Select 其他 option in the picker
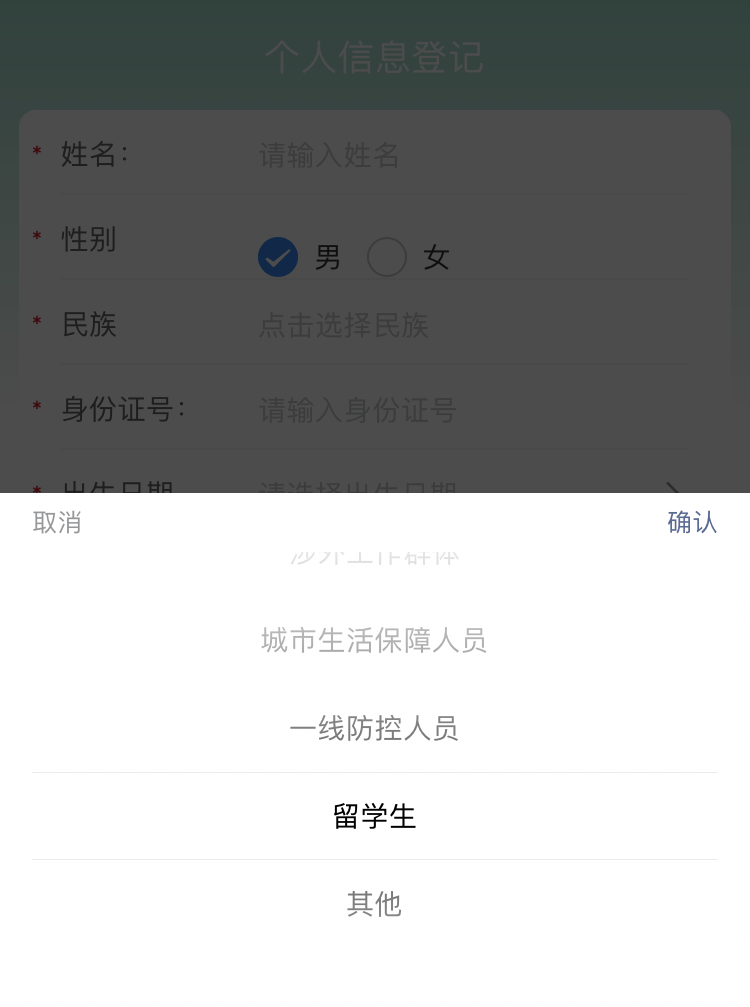750x1007 pixels. tap(375, 904)
